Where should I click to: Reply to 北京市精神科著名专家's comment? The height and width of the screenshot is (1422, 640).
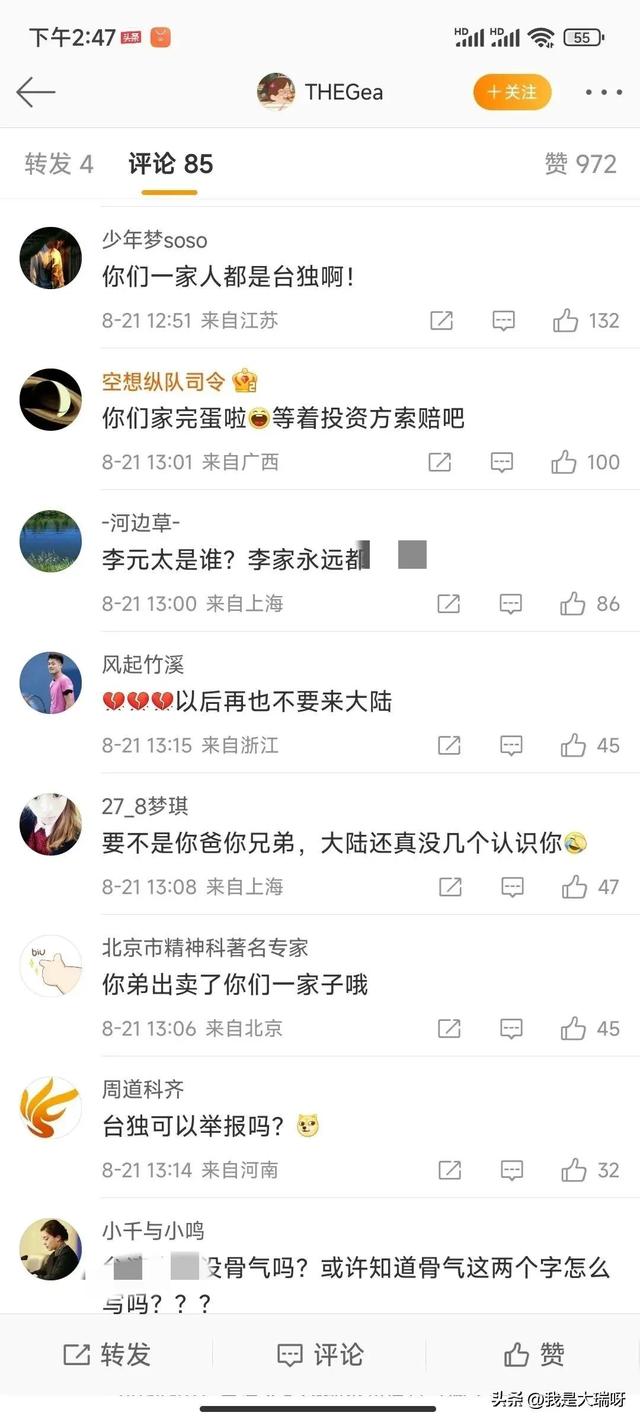pyautogui.click(x=512, y=1028)
